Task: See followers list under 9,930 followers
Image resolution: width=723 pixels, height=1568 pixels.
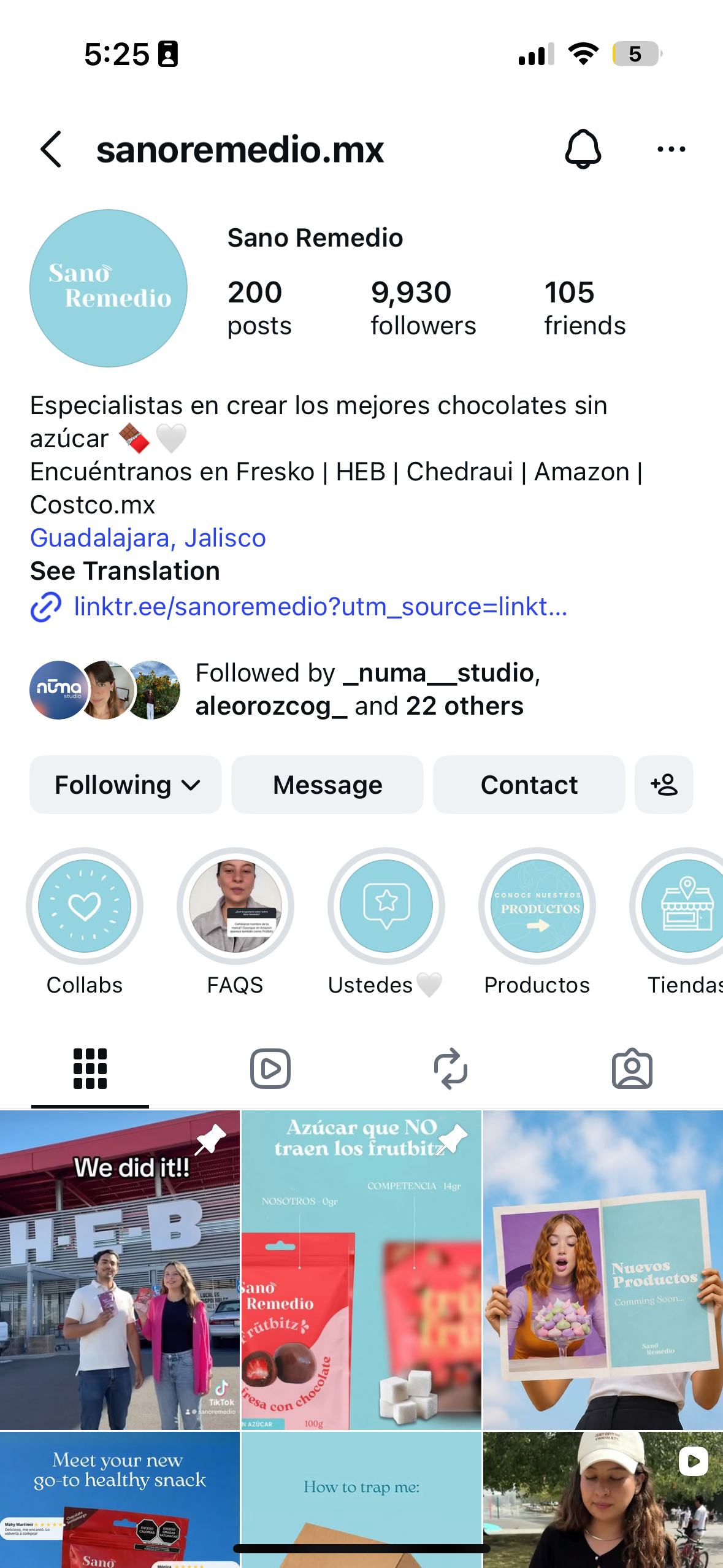Action: pyautogui.click(x=423, y=308)
